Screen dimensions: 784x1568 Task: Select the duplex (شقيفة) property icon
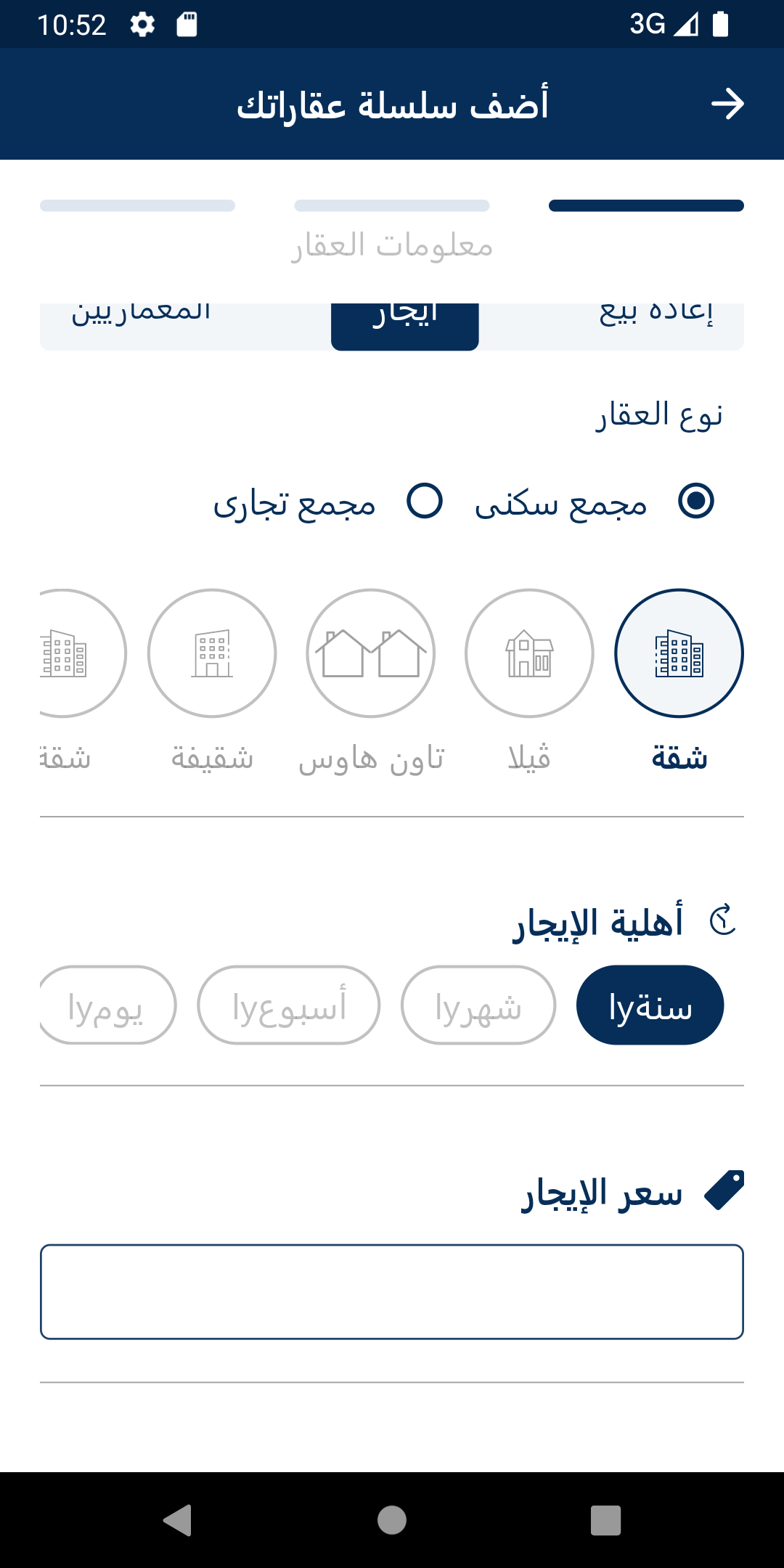point(211,652)
